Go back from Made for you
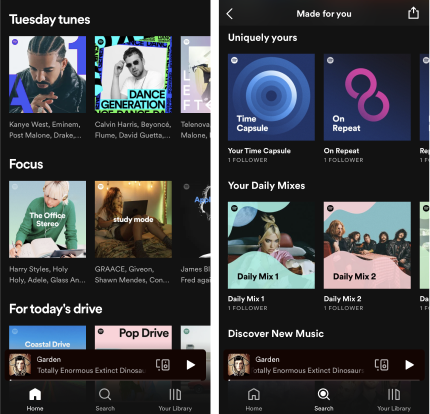Viewport: 430px width, 414px height. 229,14
